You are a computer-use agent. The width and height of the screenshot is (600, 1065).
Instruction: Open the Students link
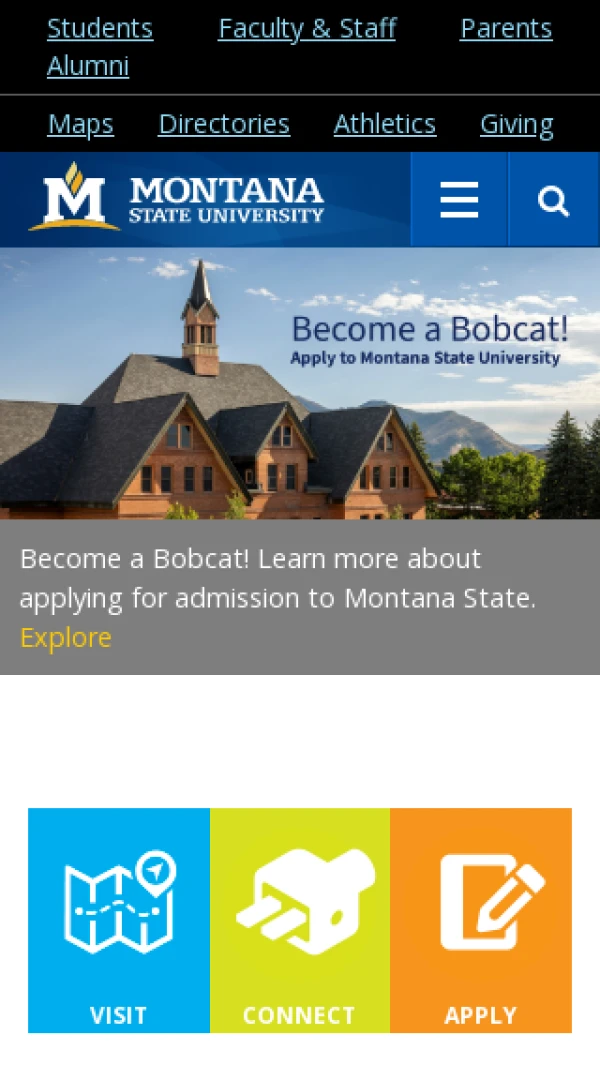coord(100,28)
